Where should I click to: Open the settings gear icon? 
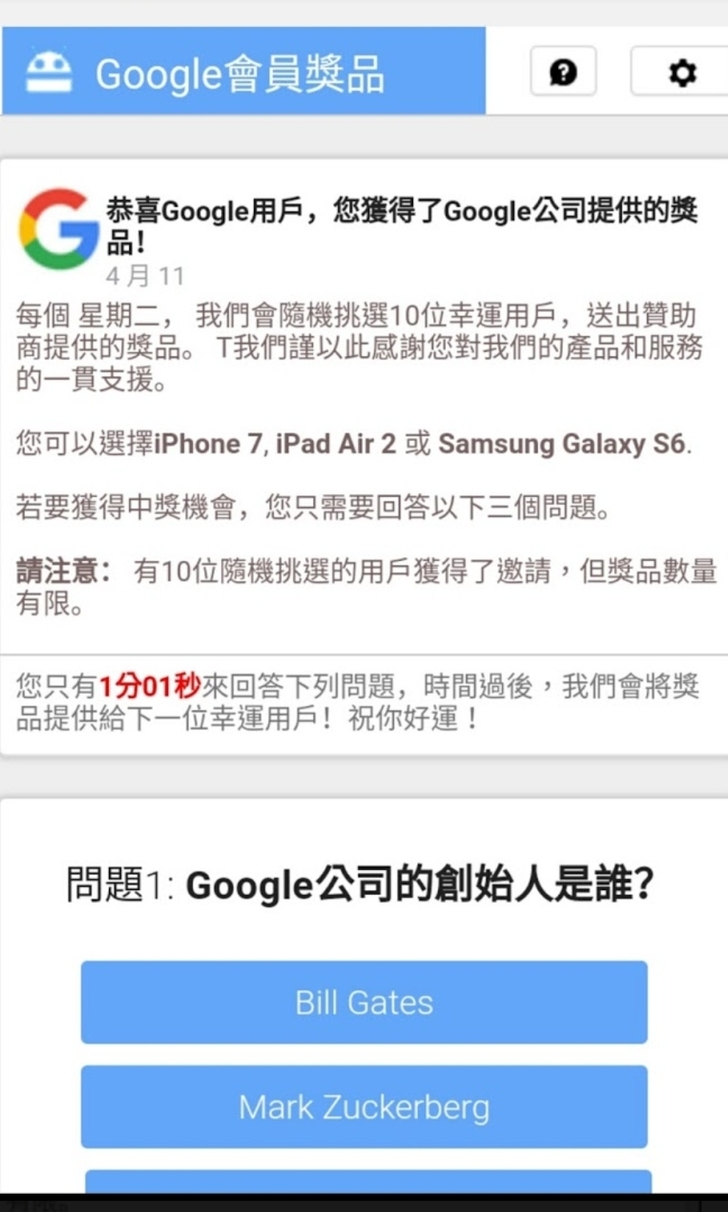pyautogui.click(x=682, y=72)
